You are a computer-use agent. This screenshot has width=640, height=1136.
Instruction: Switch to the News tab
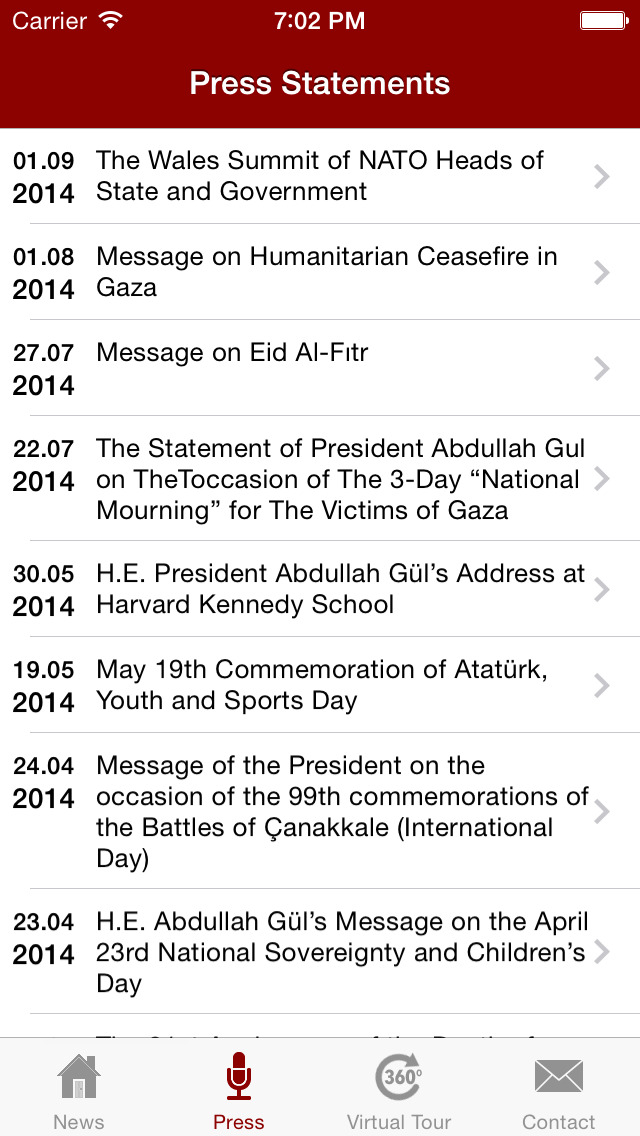point(79,1089)
